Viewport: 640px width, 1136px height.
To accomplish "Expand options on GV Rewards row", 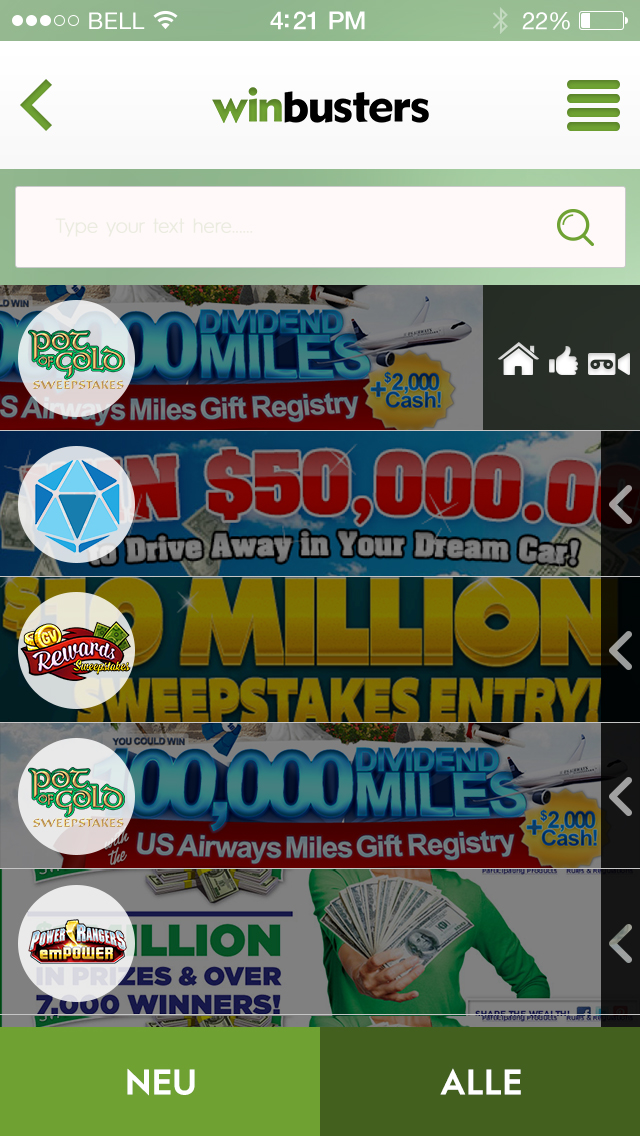I will pos(621,651).
